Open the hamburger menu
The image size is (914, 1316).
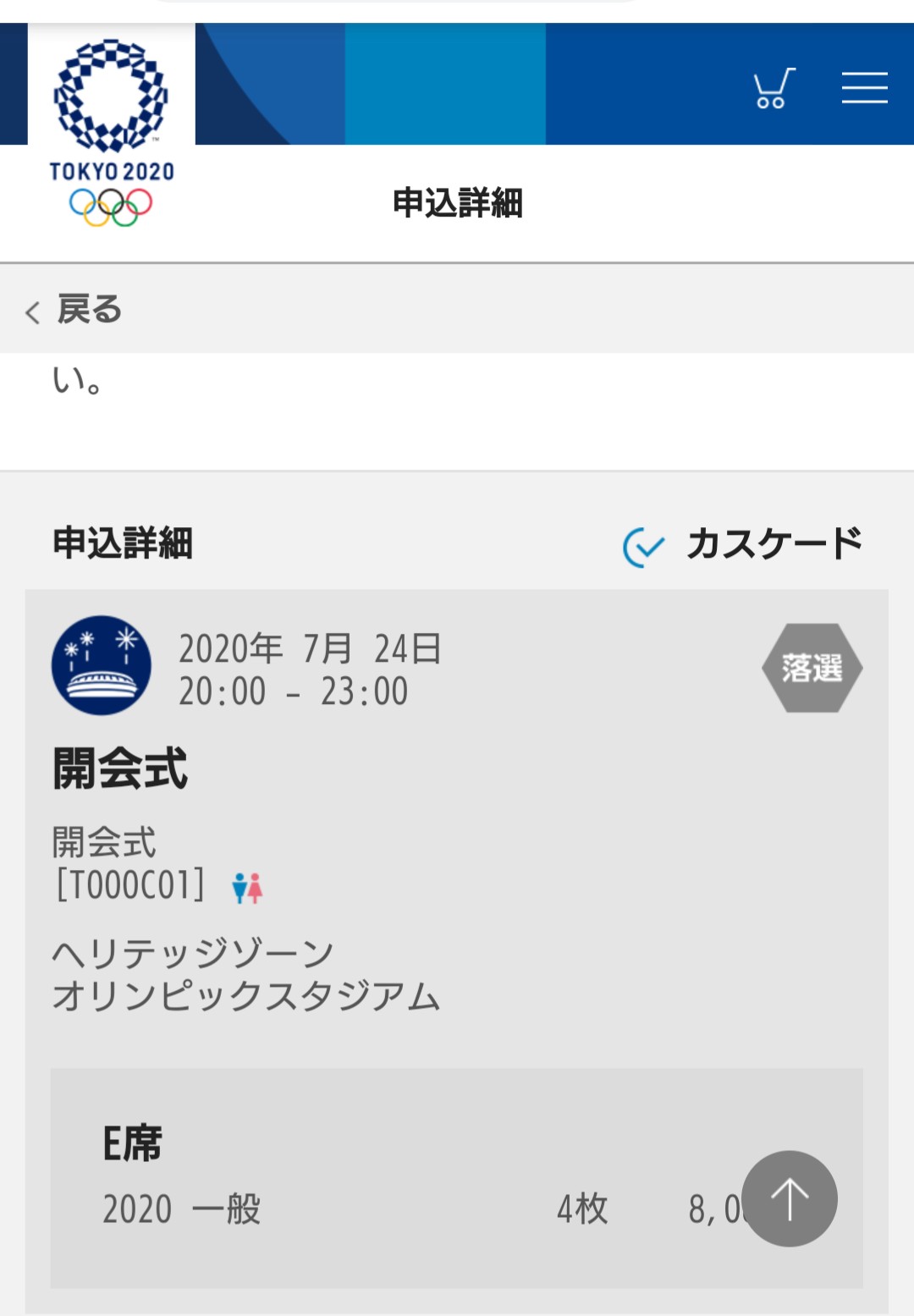coord(864,88)
